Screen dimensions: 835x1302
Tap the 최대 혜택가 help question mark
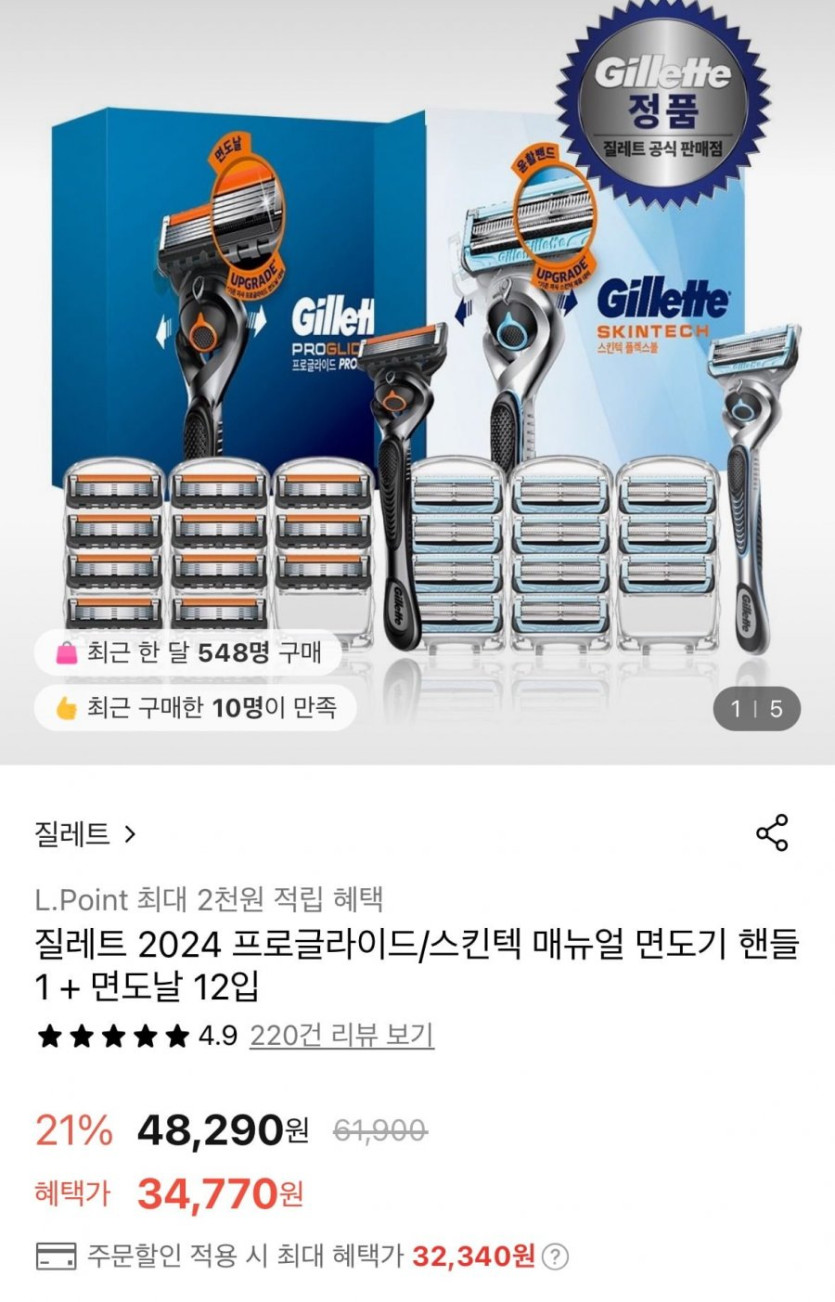coord(558,1256)
